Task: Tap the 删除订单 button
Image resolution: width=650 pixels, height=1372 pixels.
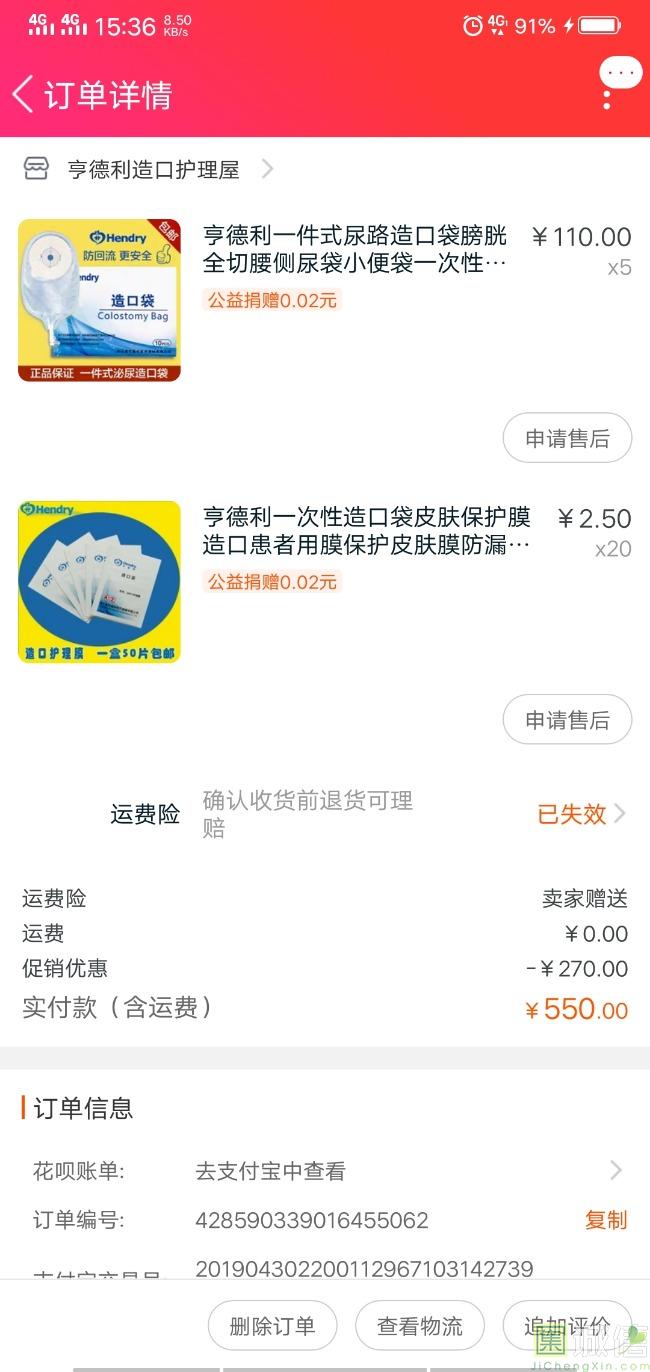Action: pyautogui.click(x=272, y=1326)
